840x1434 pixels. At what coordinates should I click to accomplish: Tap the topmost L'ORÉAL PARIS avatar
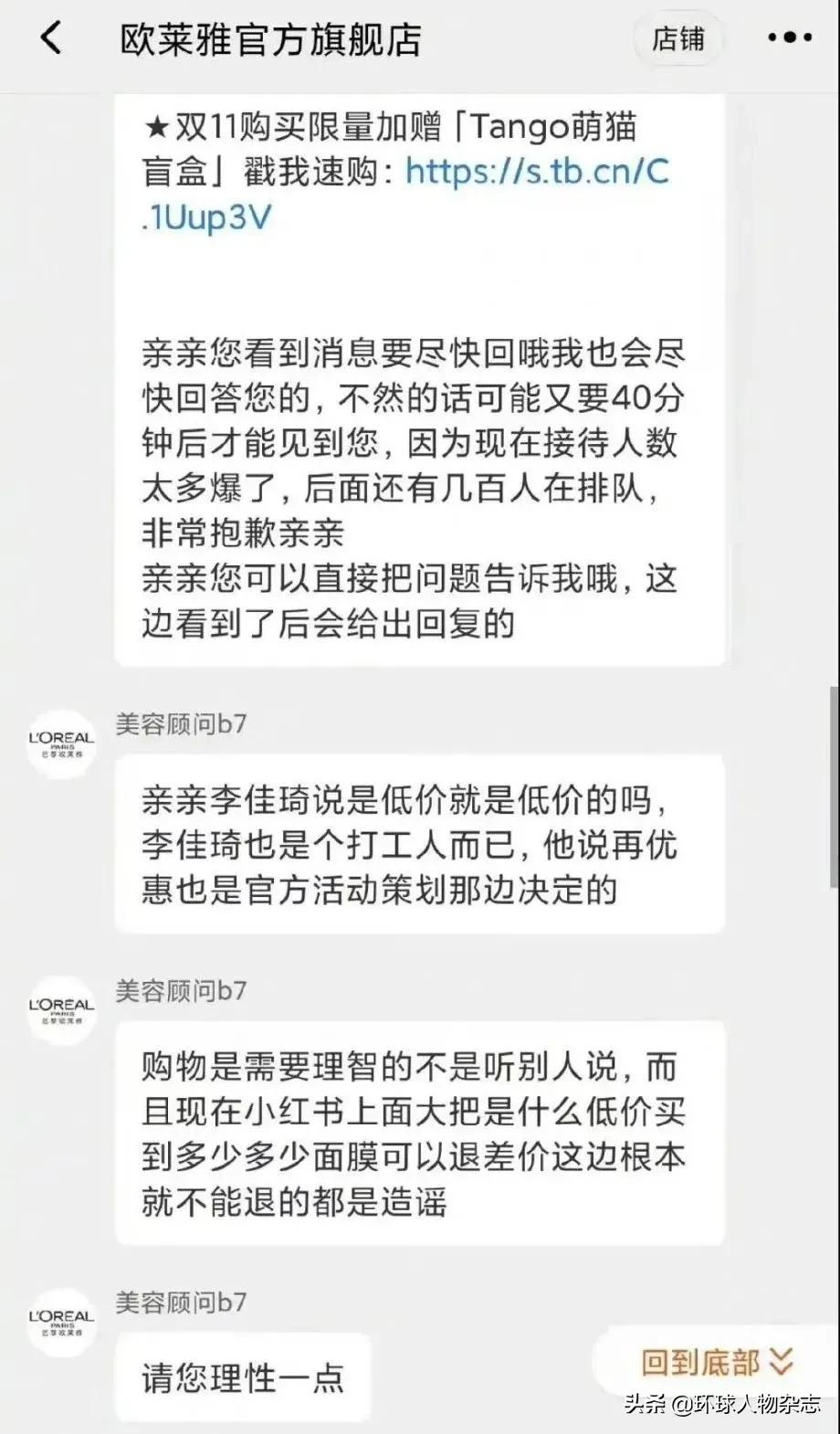(x=60, y=743)
